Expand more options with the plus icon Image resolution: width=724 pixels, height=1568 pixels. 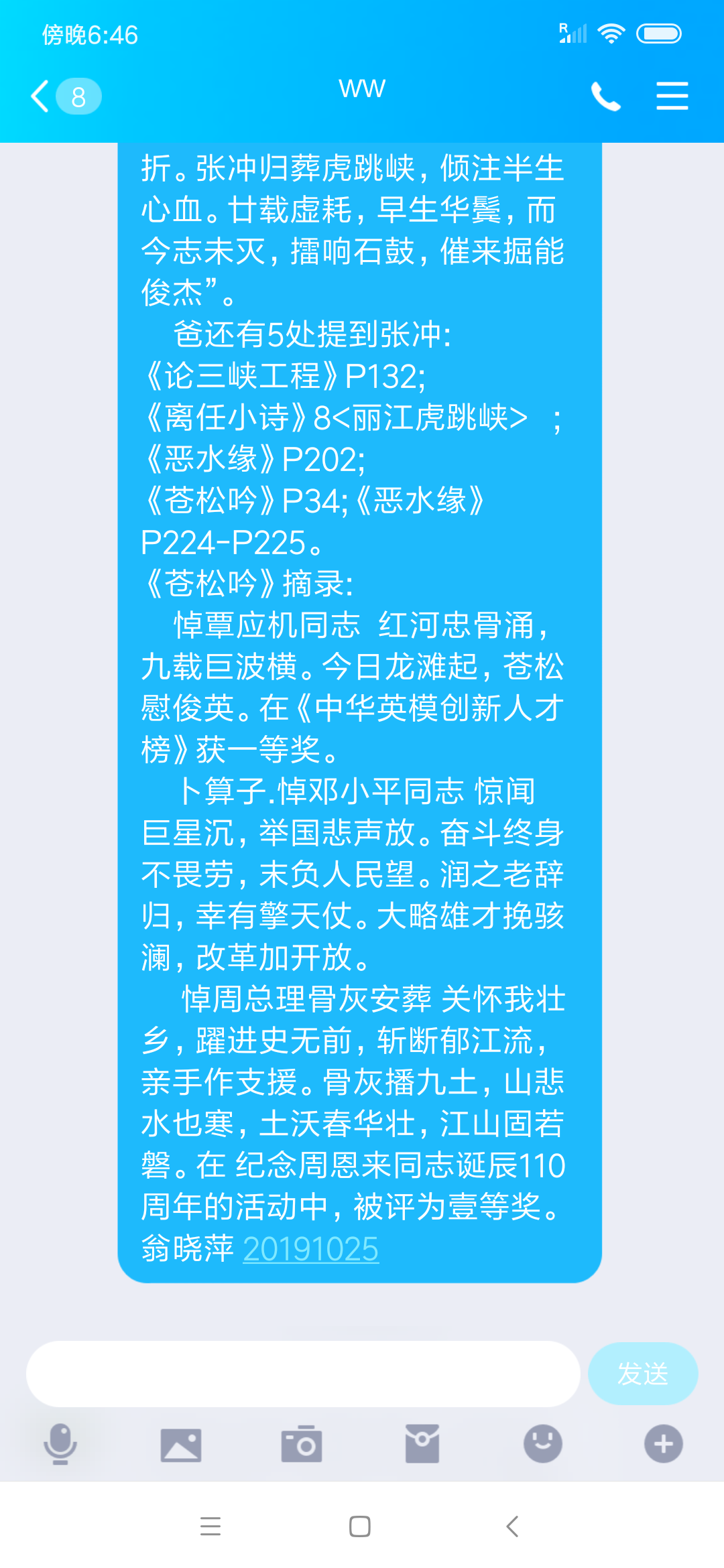pos(664,1444)
